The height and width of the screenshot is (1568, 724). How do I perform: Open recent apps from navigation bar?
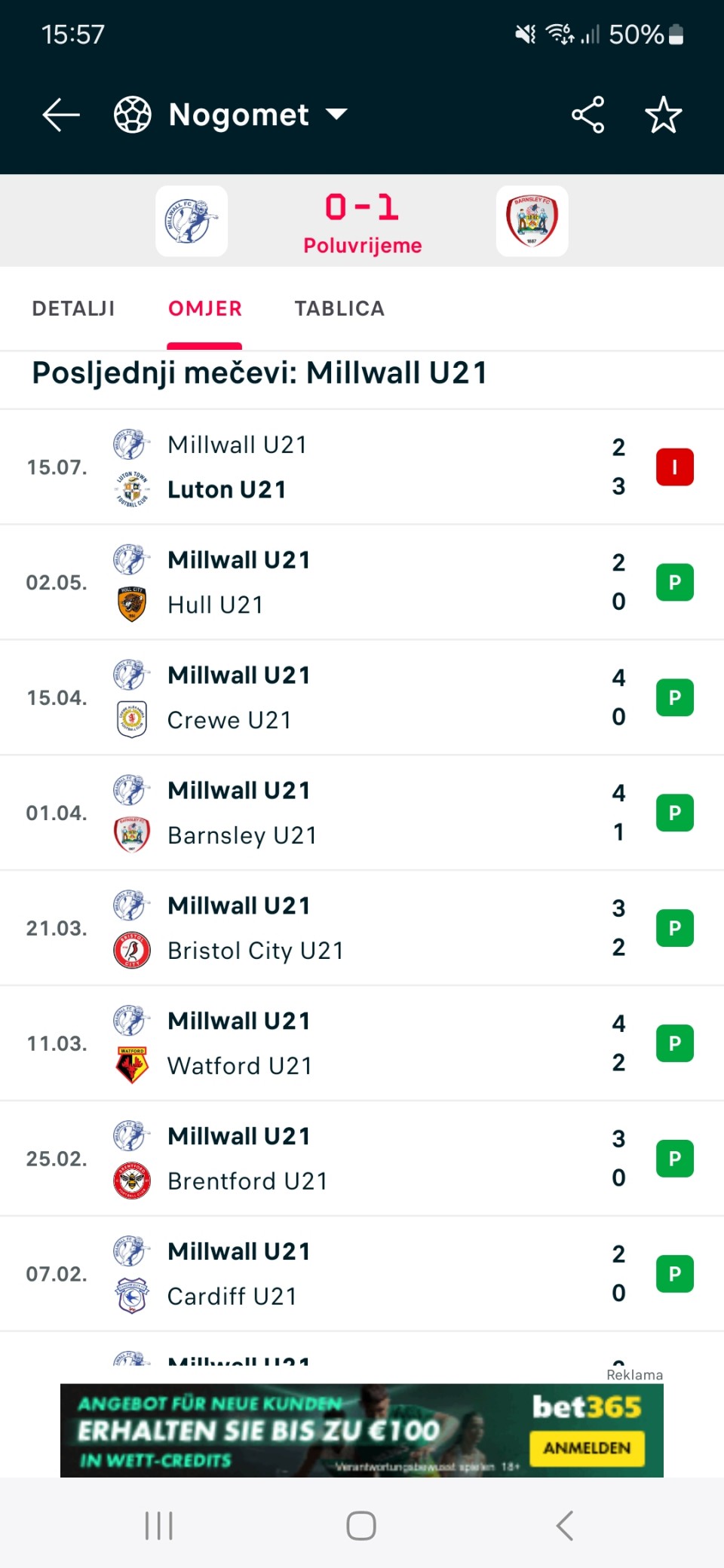[159, 1526]
